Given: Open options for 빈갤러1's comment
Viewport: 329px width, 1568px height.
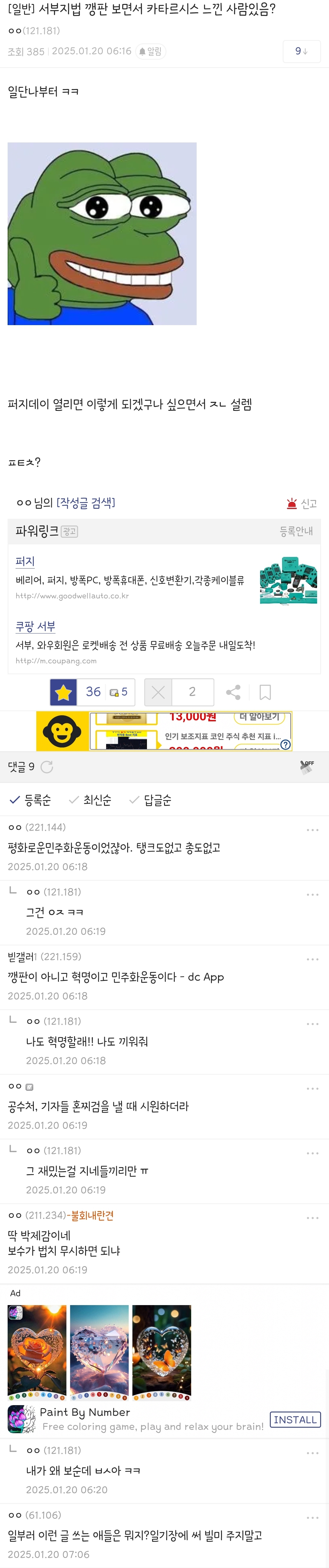Looking at the screenshot, I should tap(312, 959).
